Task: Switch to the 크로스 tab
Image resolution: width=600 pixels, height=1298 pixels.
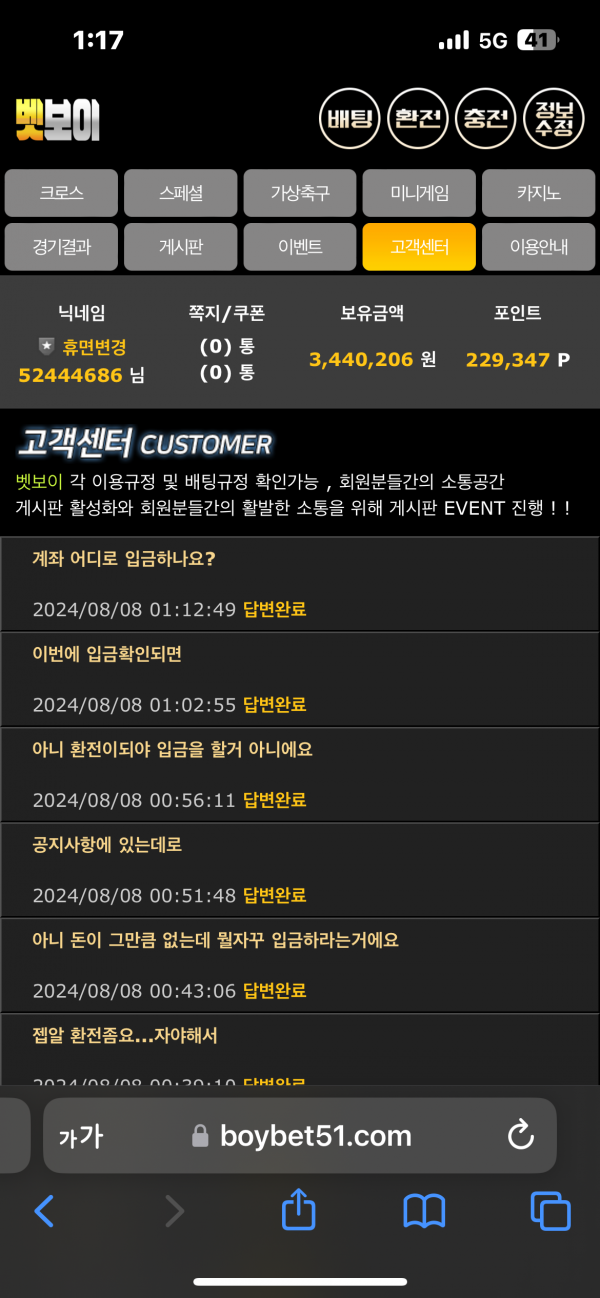Action: point(61,193)
